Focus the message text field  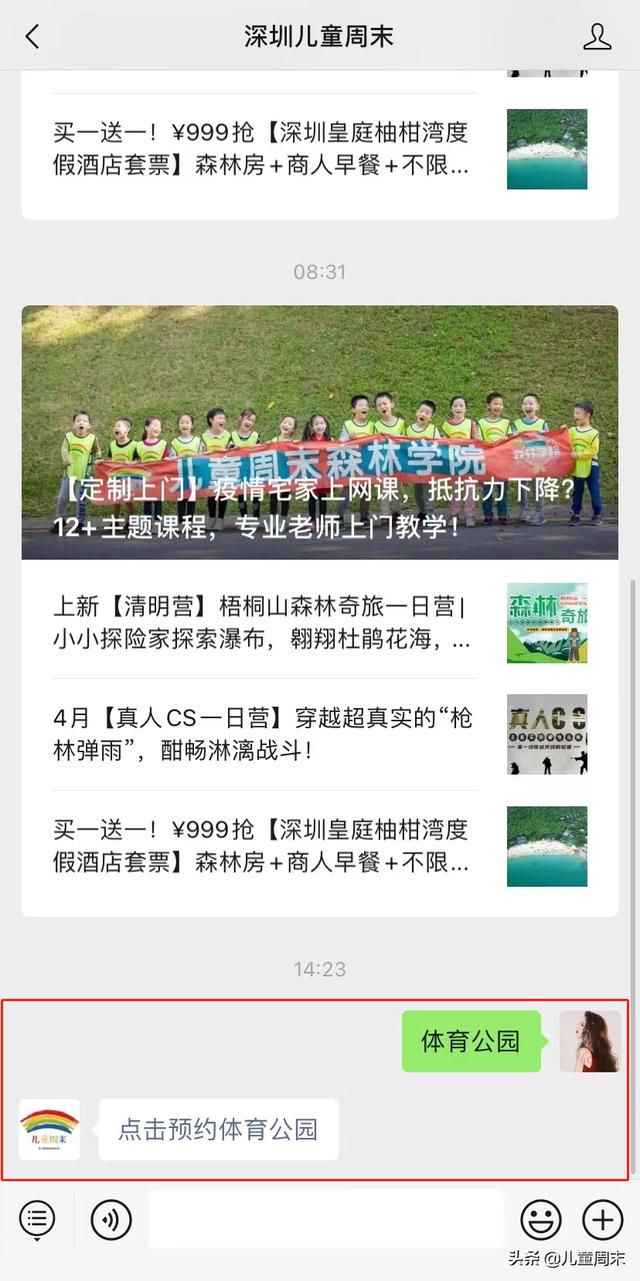[x=325, y=1219]
